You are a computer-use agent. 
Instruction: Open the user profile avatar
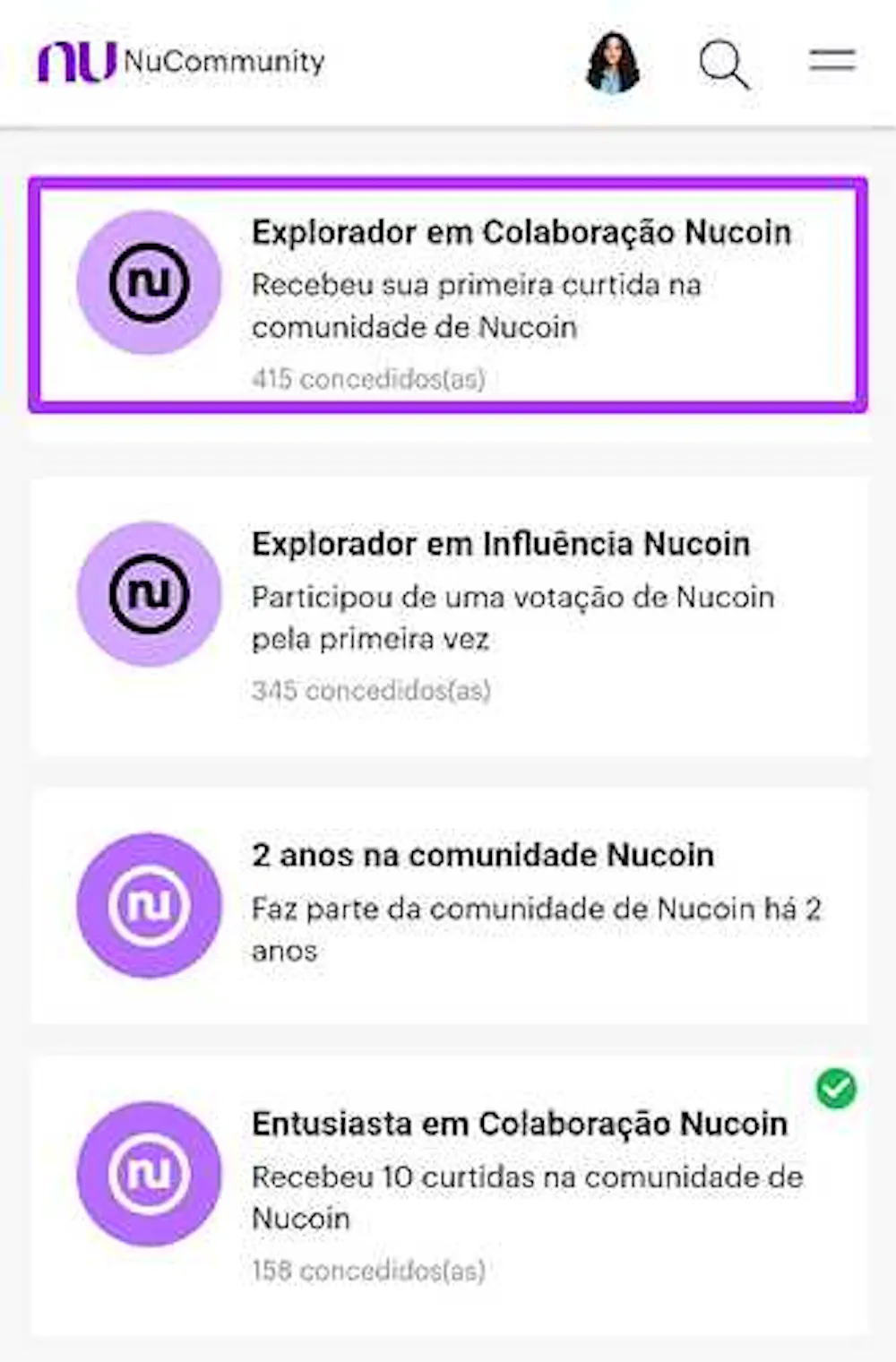click(614, 63)
